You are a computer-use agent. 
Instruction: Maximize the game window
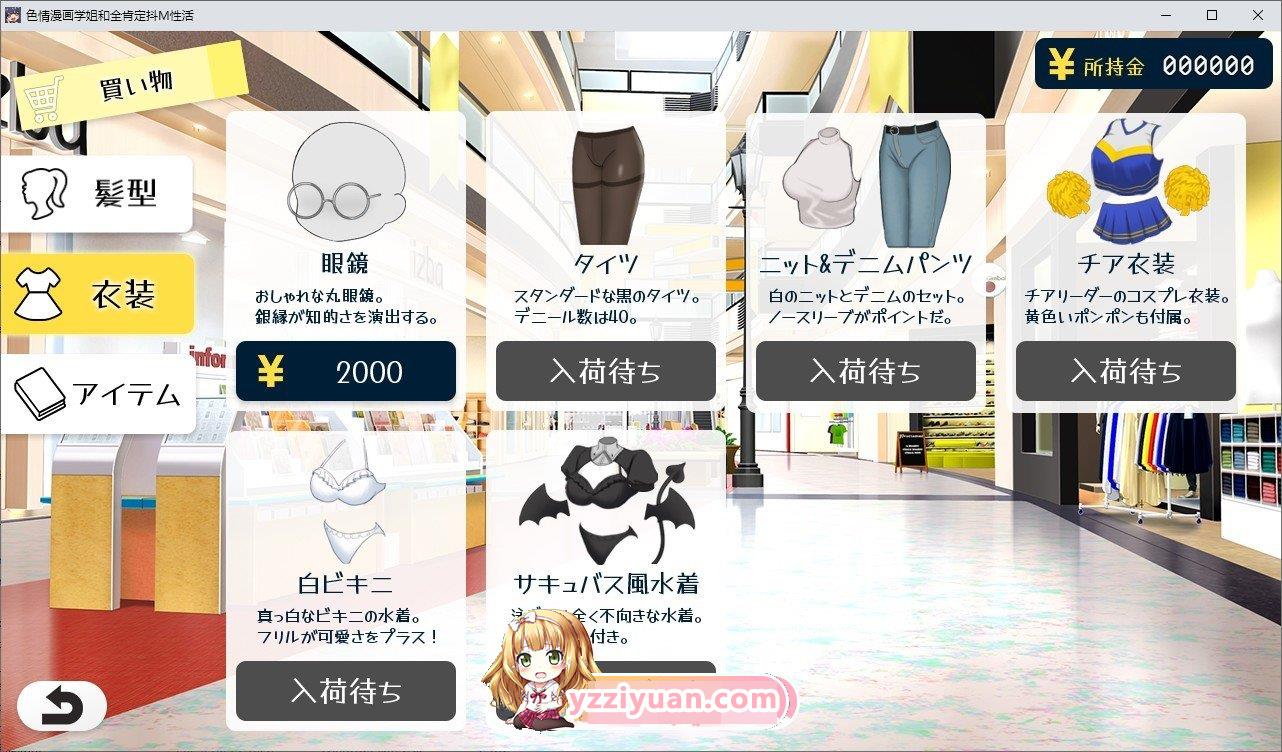pyautogui.click(x=1212, y=15)
